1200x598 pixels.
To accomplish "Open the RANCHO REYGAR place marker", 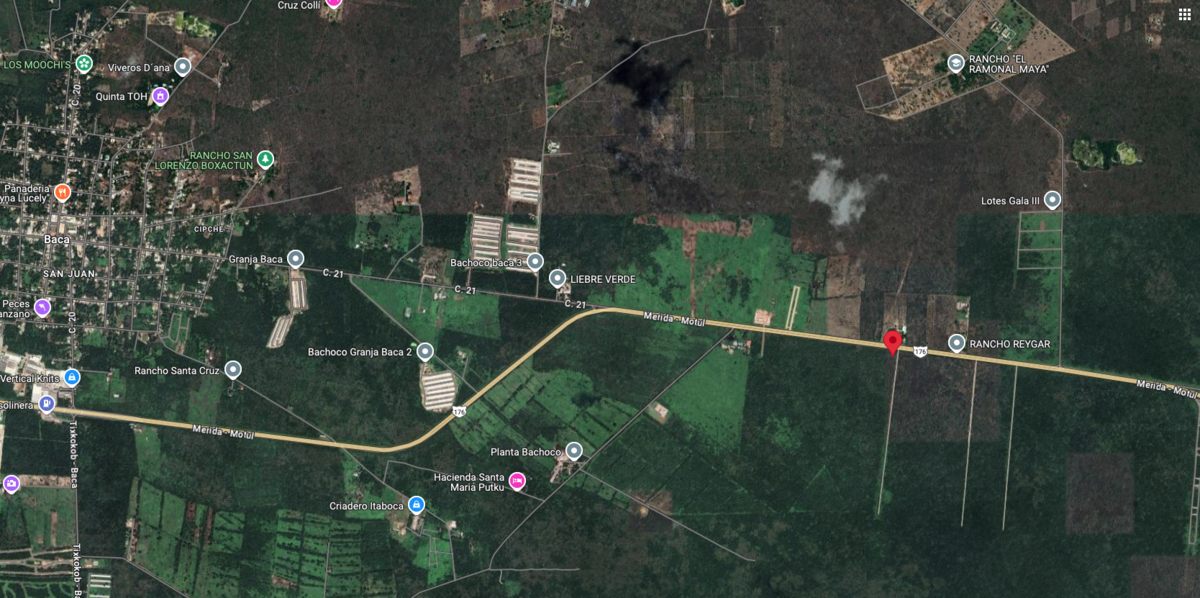I will (956, 343).
